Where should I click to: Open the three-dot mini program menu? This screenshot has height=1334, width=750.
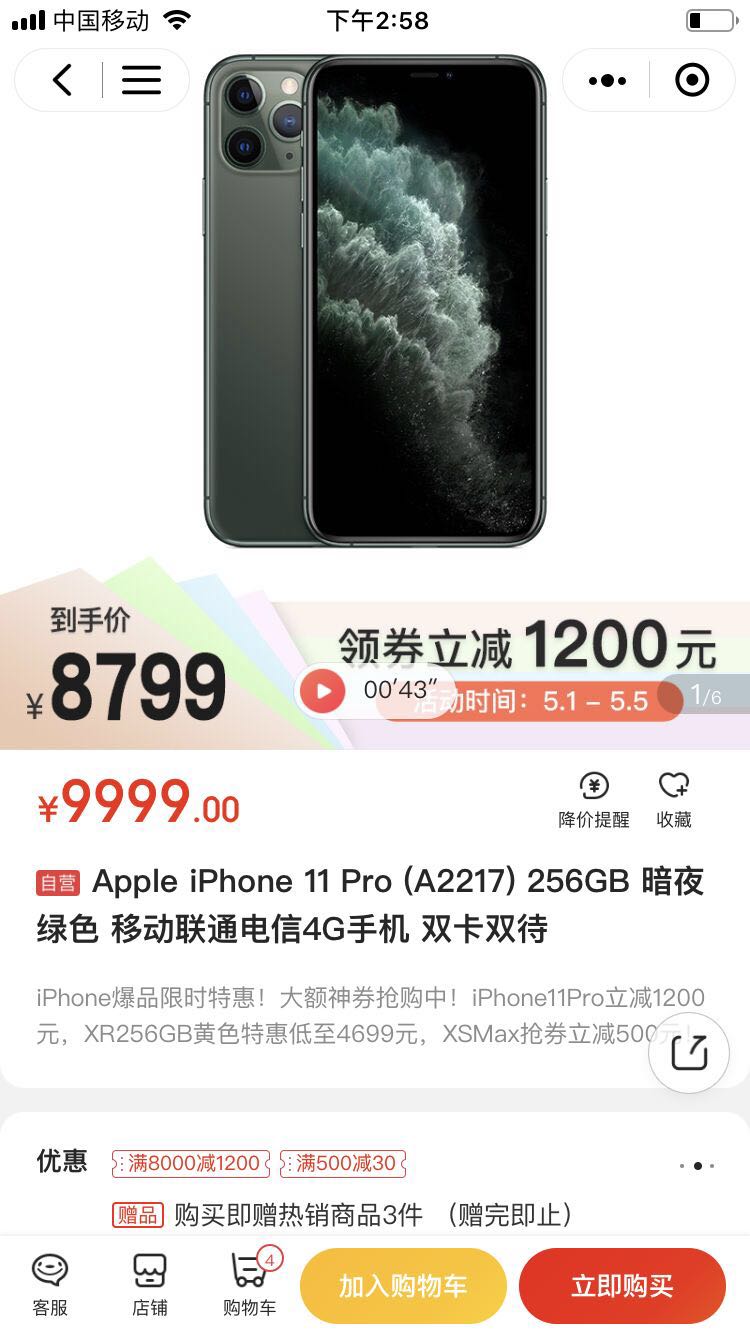[607, 80]
